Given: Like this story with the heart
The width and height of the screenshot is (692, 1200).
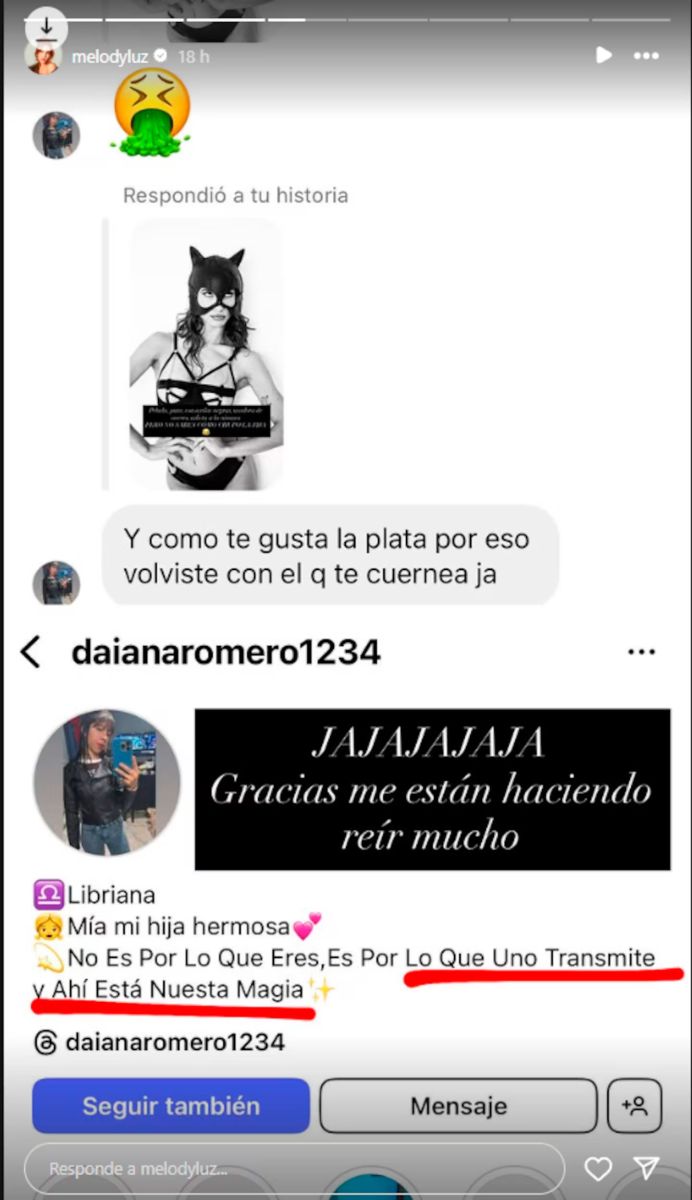Looking at the screenshot, I should click(x=598, y=1168).
